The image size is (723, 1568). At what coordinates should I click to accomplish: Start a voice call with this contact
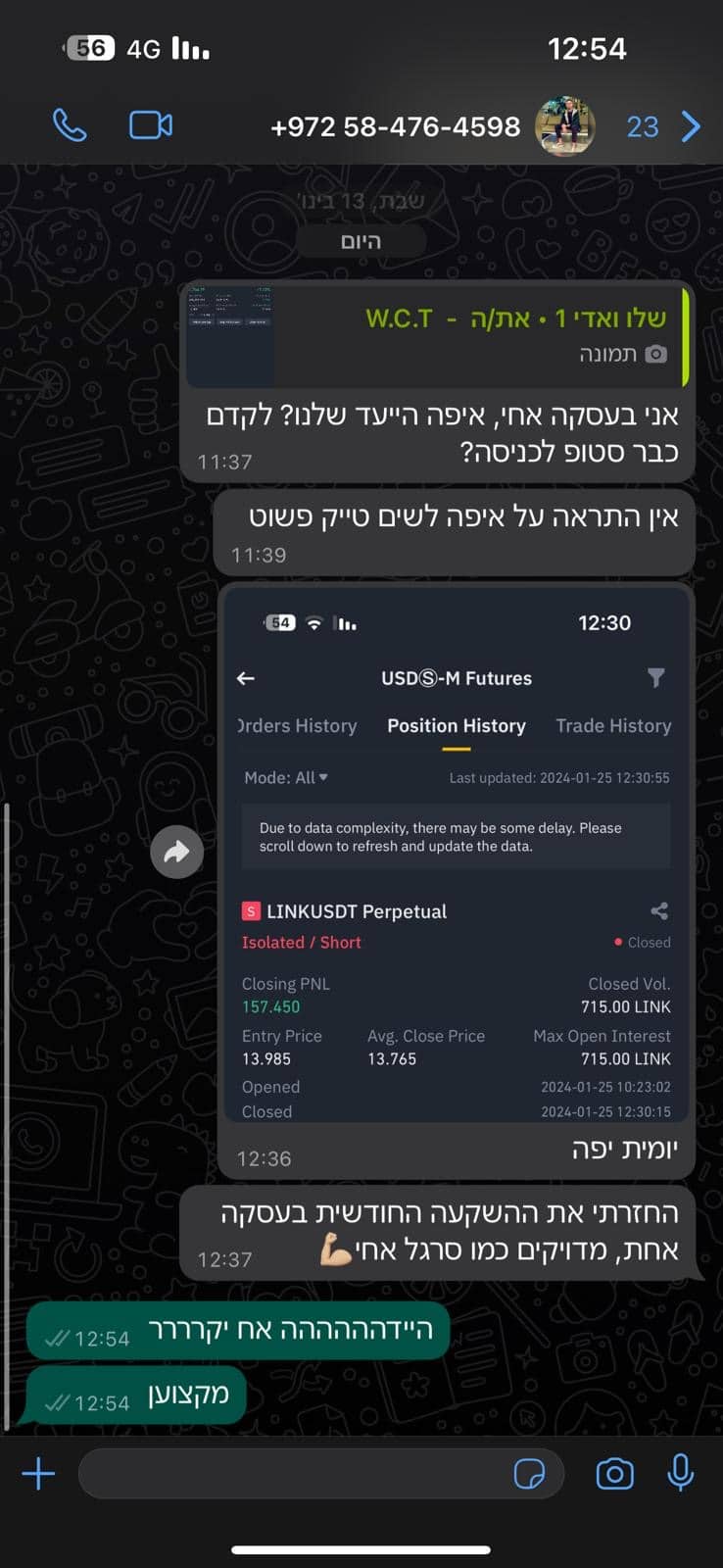tap(70, 125)
